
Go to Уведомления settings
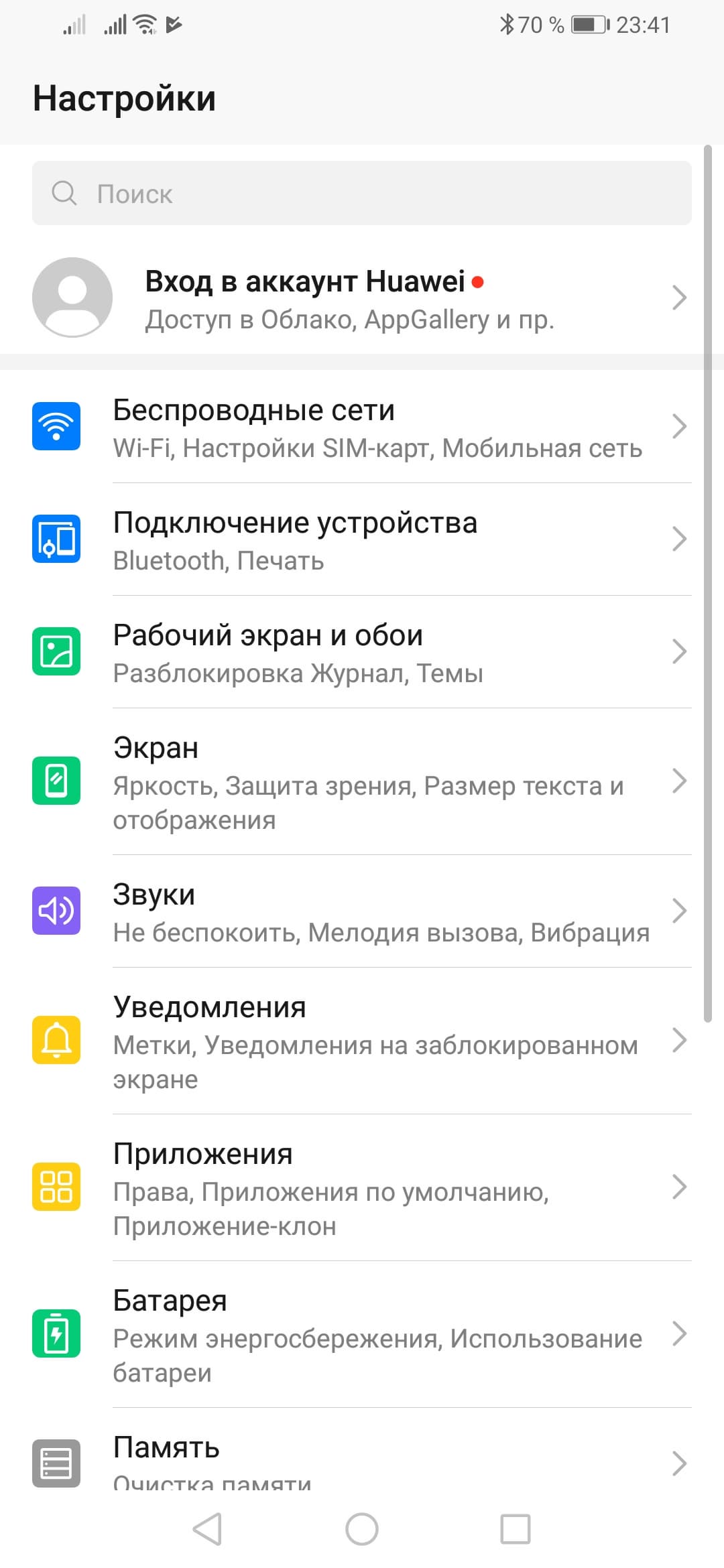click(362, 1041)
